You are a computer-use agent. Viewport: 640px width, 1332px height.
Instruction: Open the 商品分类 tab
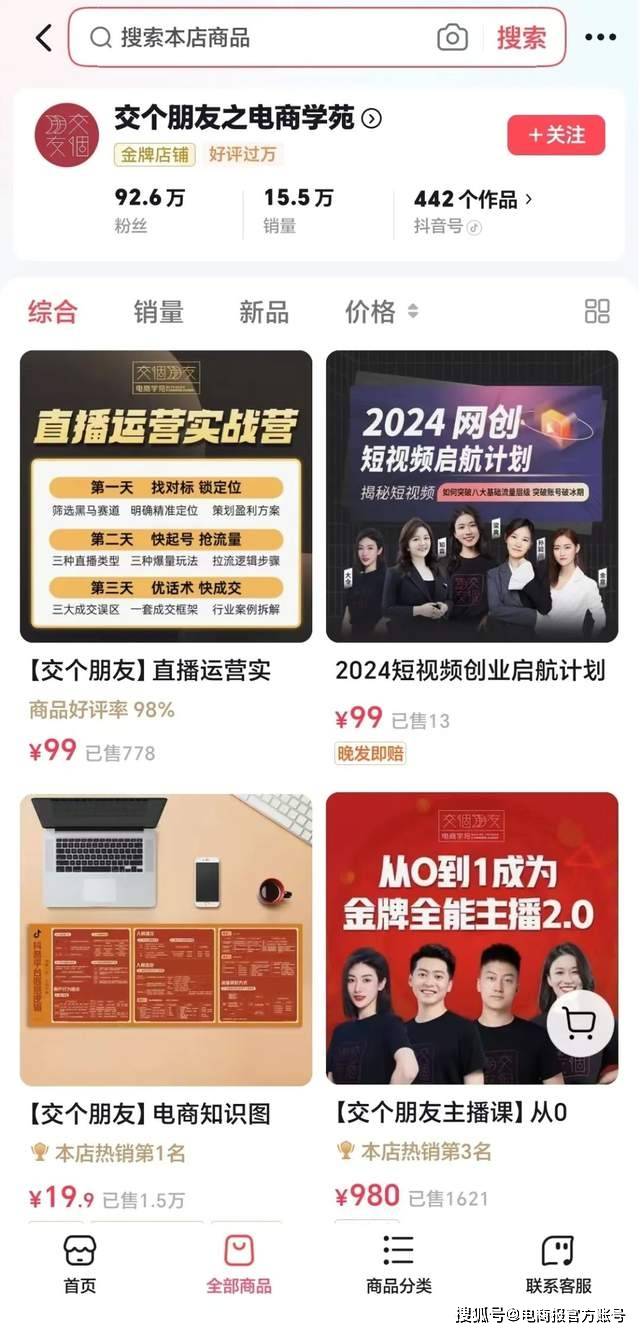point(398,1264)
